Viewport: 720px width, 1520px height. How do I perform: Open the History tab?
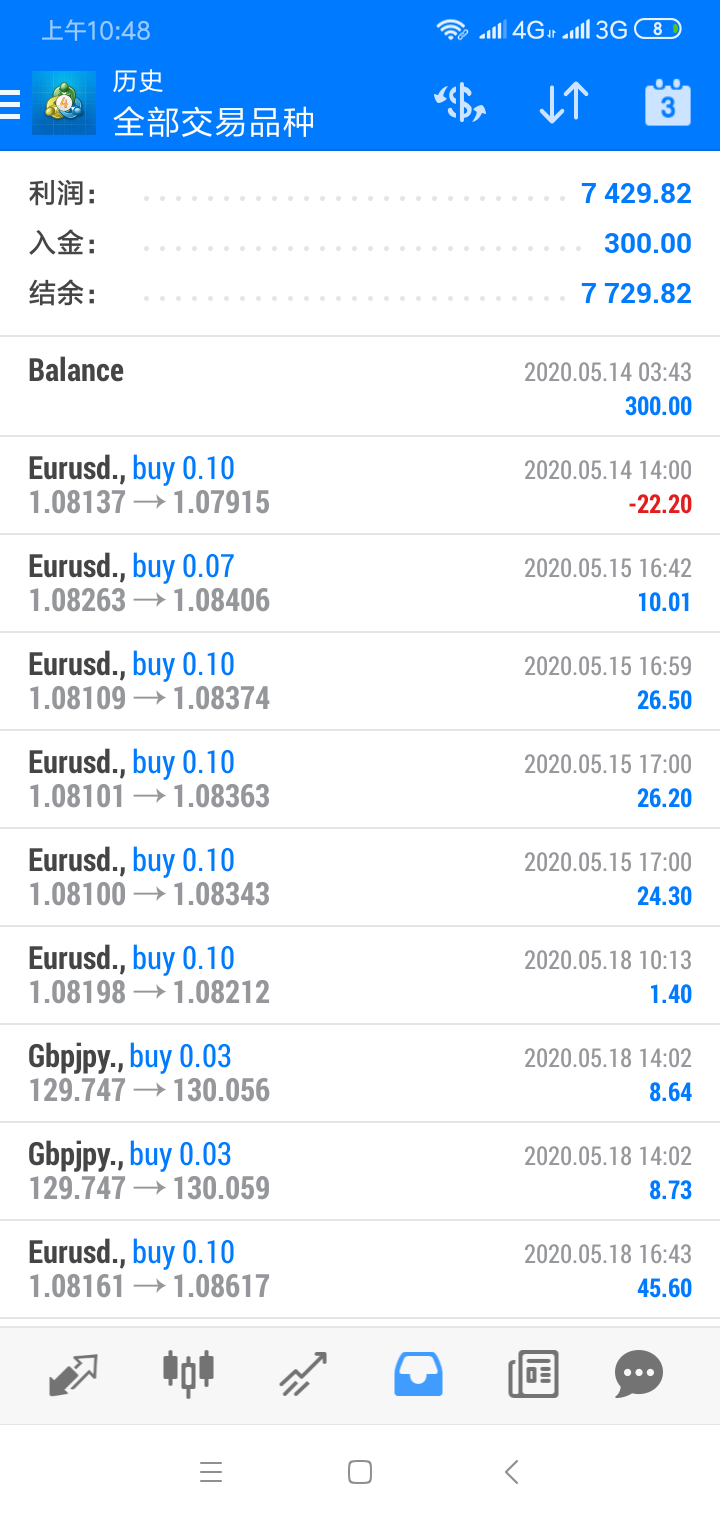(418, 1374)
